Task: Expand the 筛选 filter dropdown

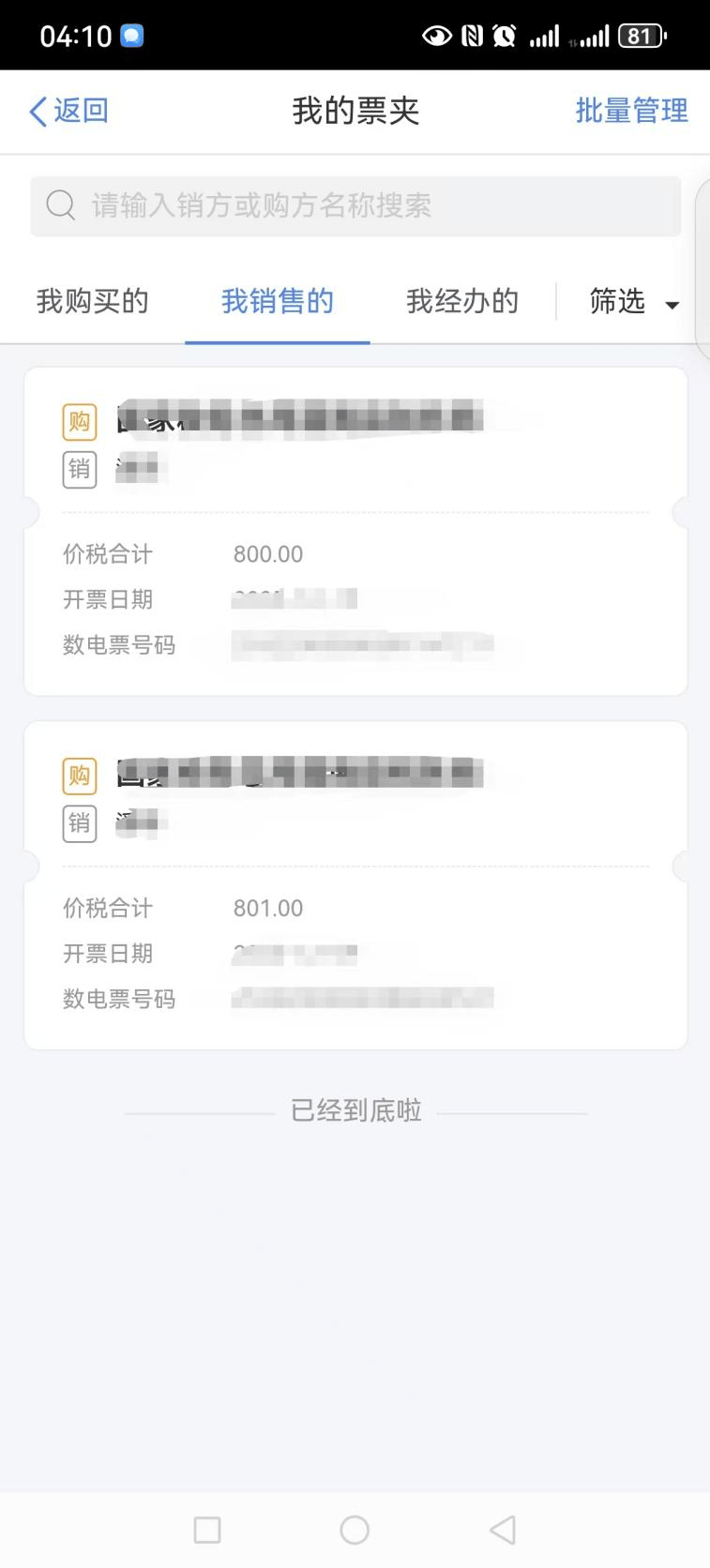Action: click(x=633, y=302)
